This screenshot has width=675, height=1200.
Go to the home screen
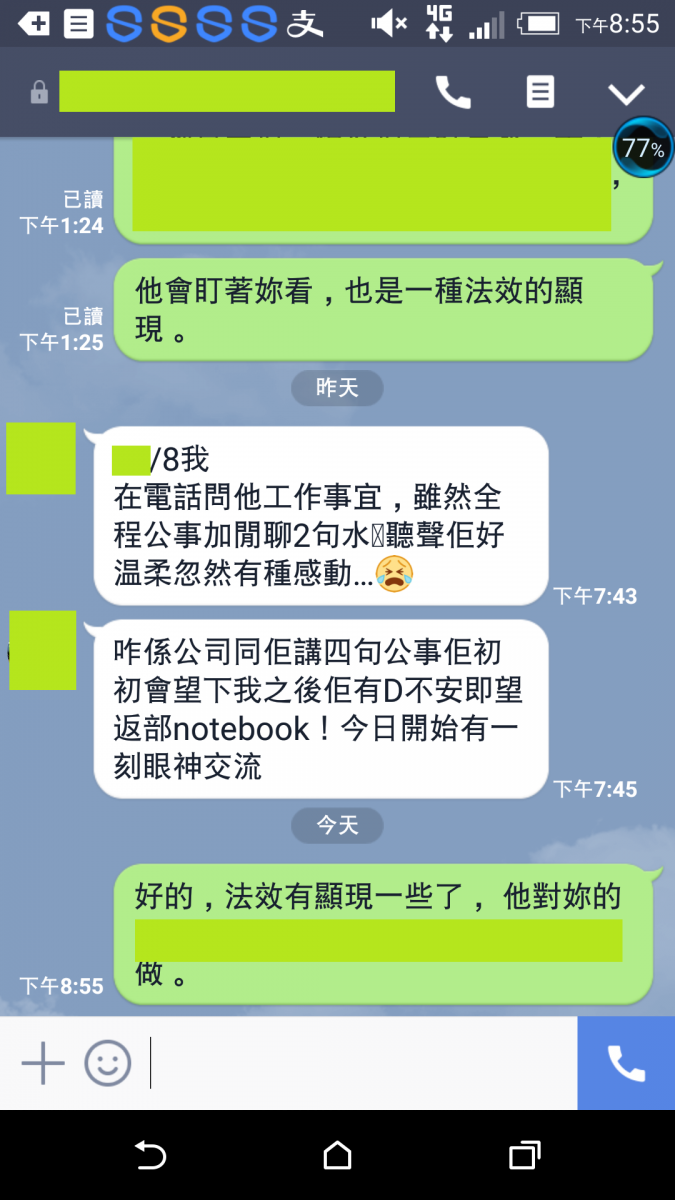338,1155
